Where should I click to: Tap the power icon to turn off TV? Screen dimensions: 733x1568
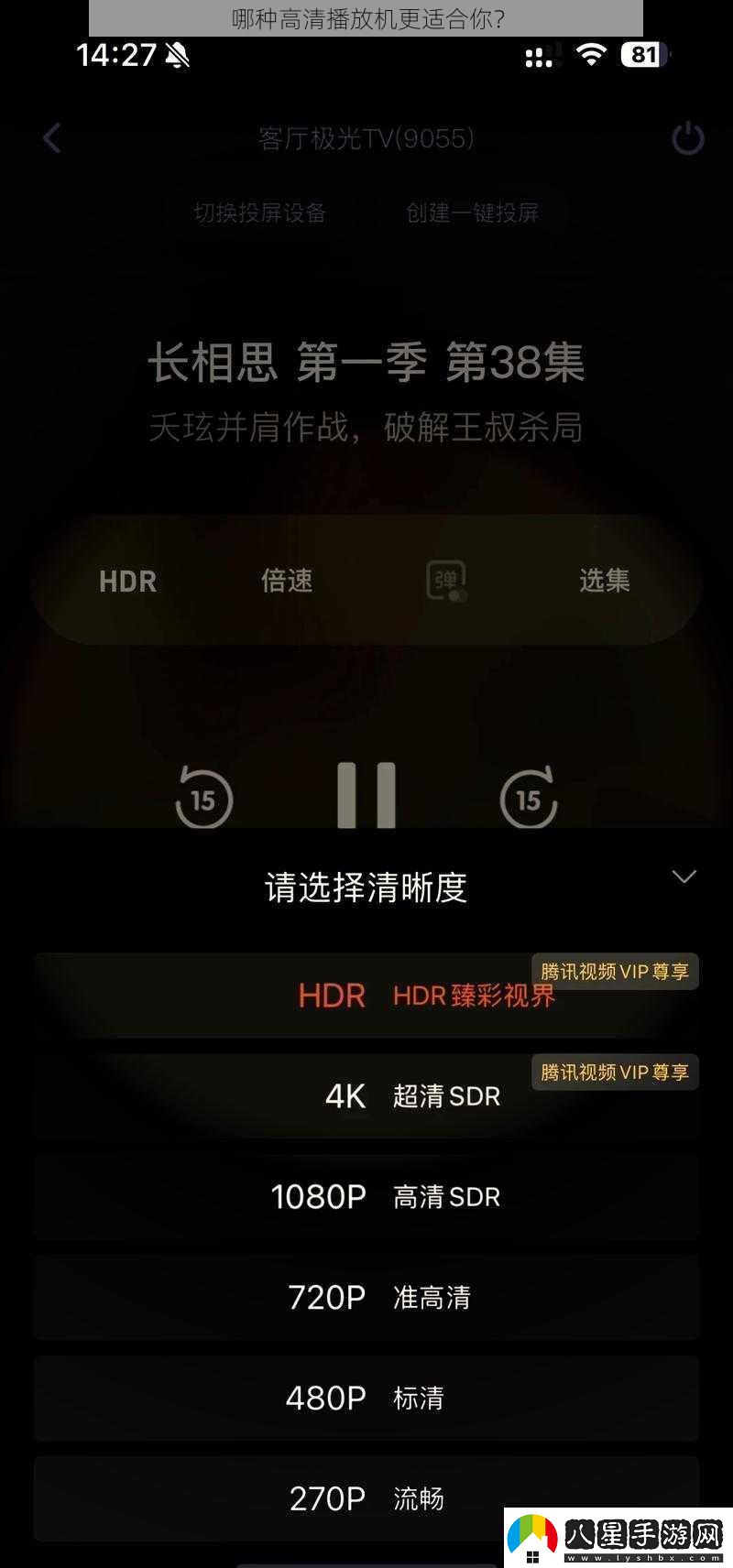tap(687, 138)
